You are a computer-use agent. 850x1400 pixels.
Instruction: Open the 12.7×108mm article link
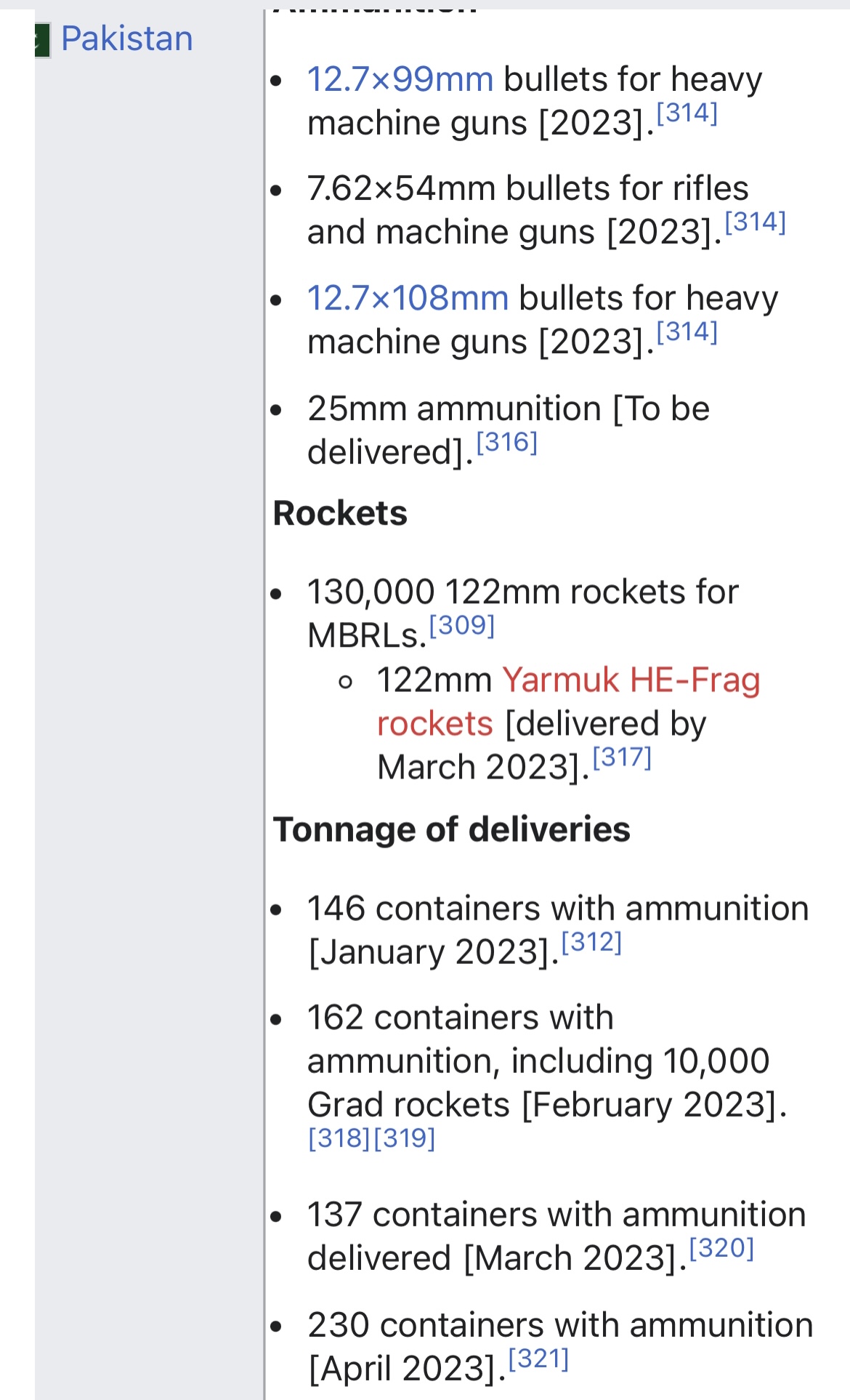coord(408,298)
